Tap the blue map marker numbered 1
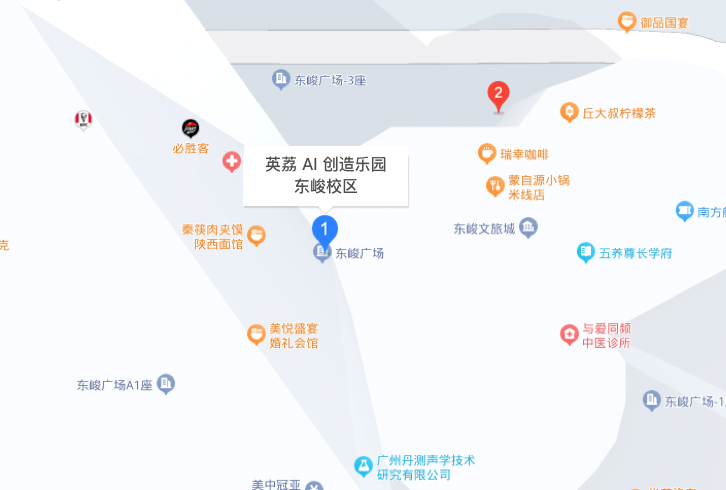726x490 pixels. (324, 229)
